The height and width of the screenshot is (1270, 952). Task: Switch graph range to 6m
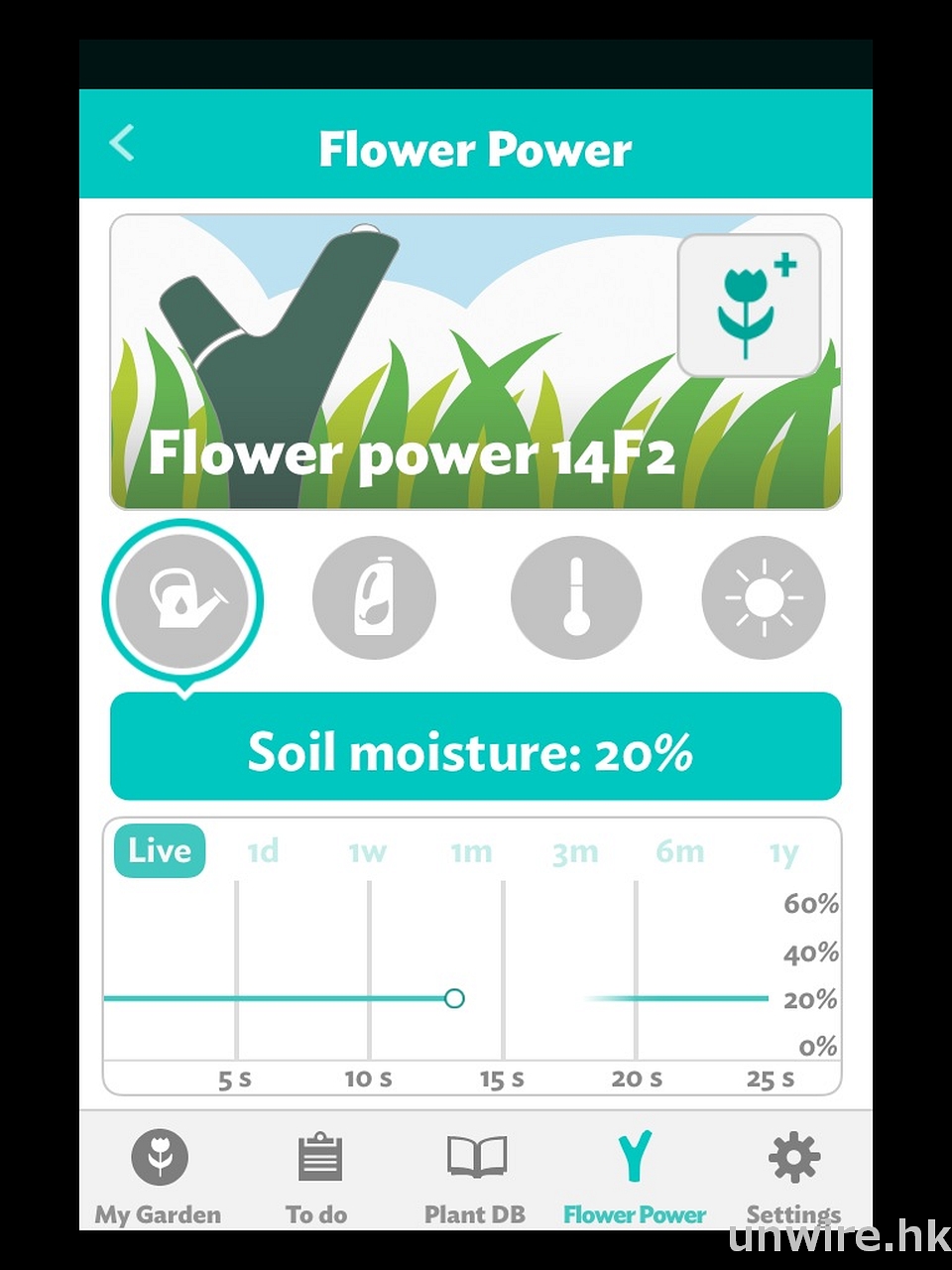pyautogui.click(x=679, y=852)
